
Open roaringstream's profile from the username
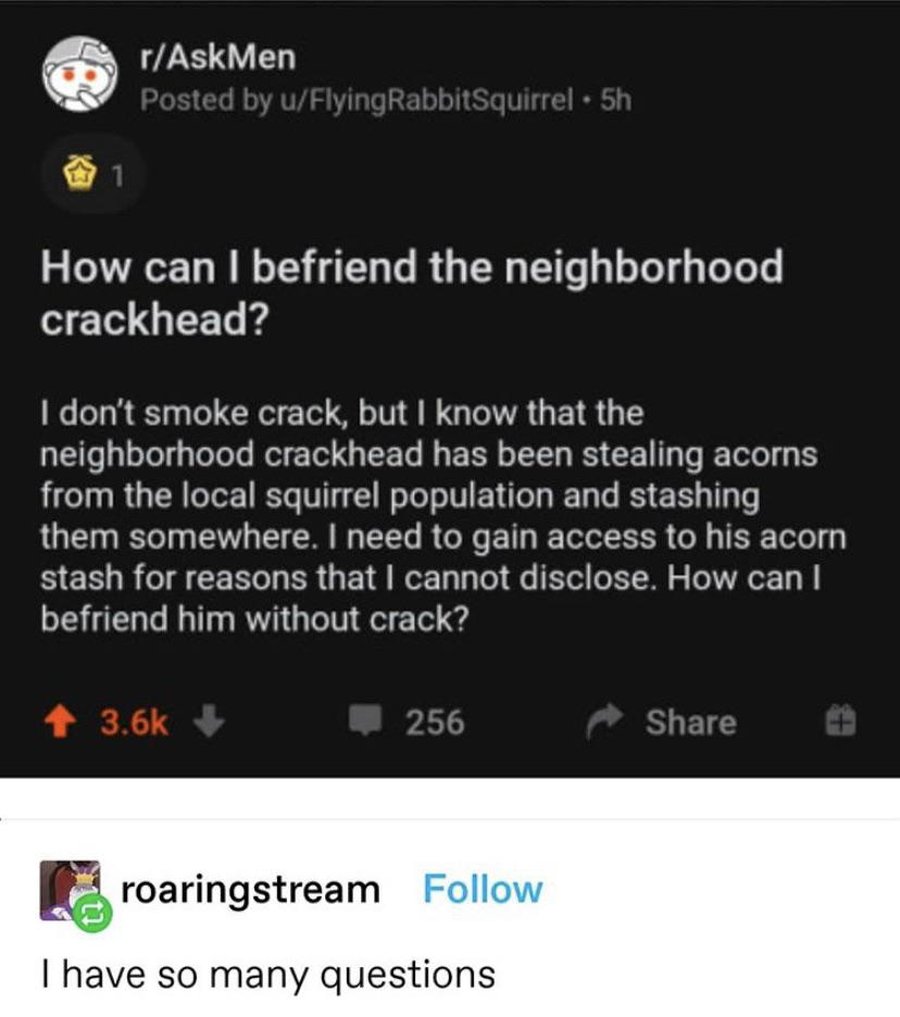(x=250, y=888)
